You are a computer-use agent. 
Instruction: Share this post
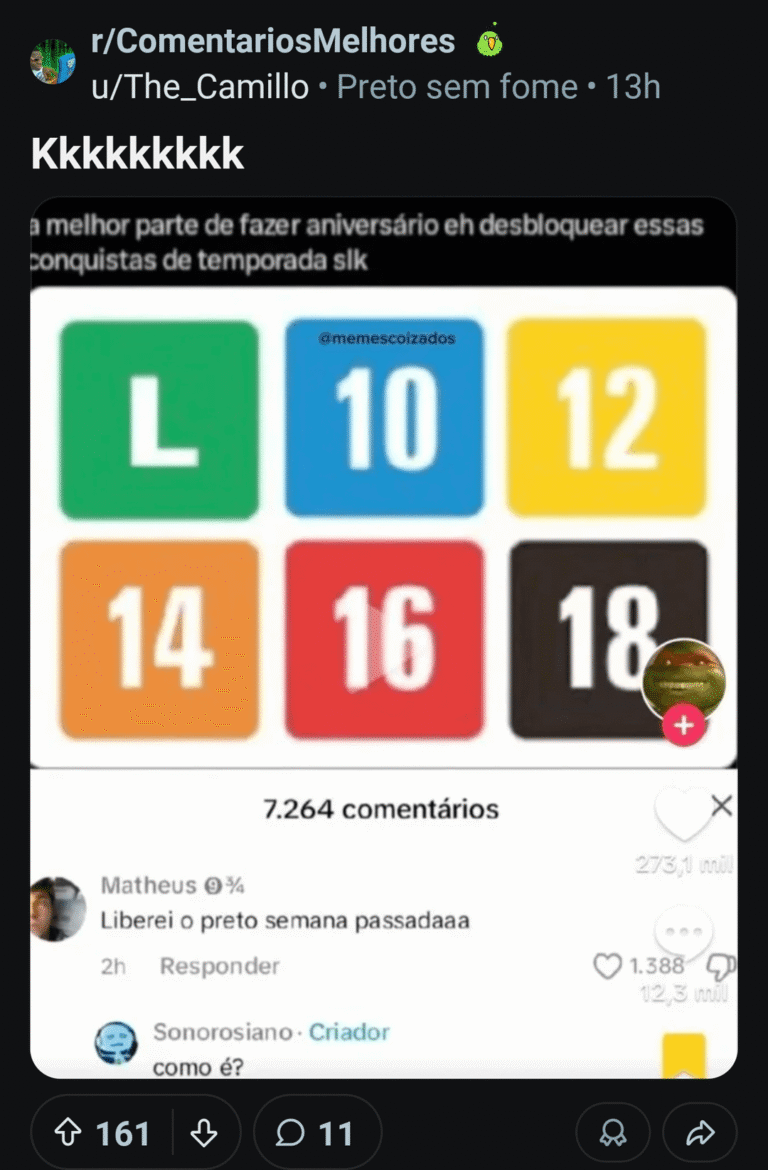[700, 1132]
